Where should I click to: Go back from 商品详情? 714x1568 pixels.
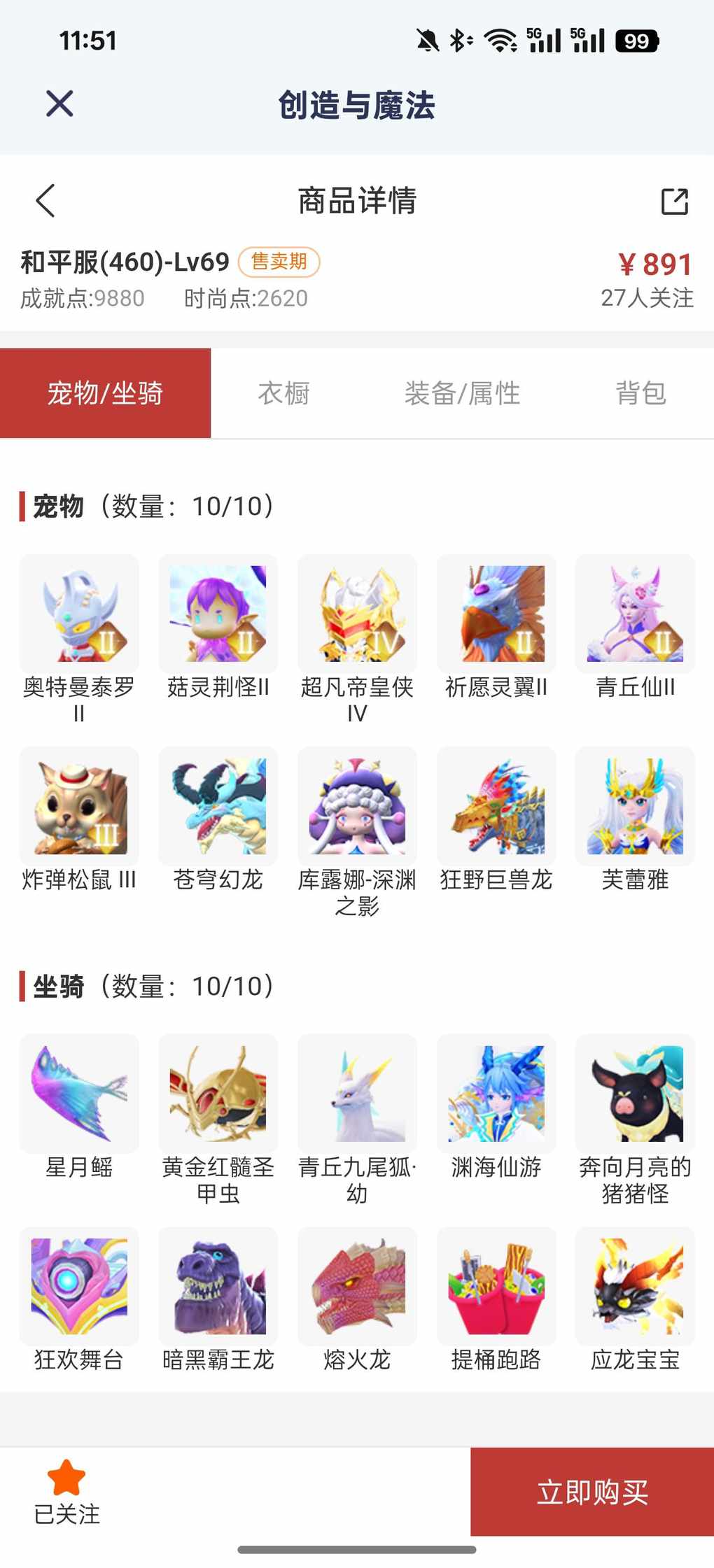click(x=45, y=201)
